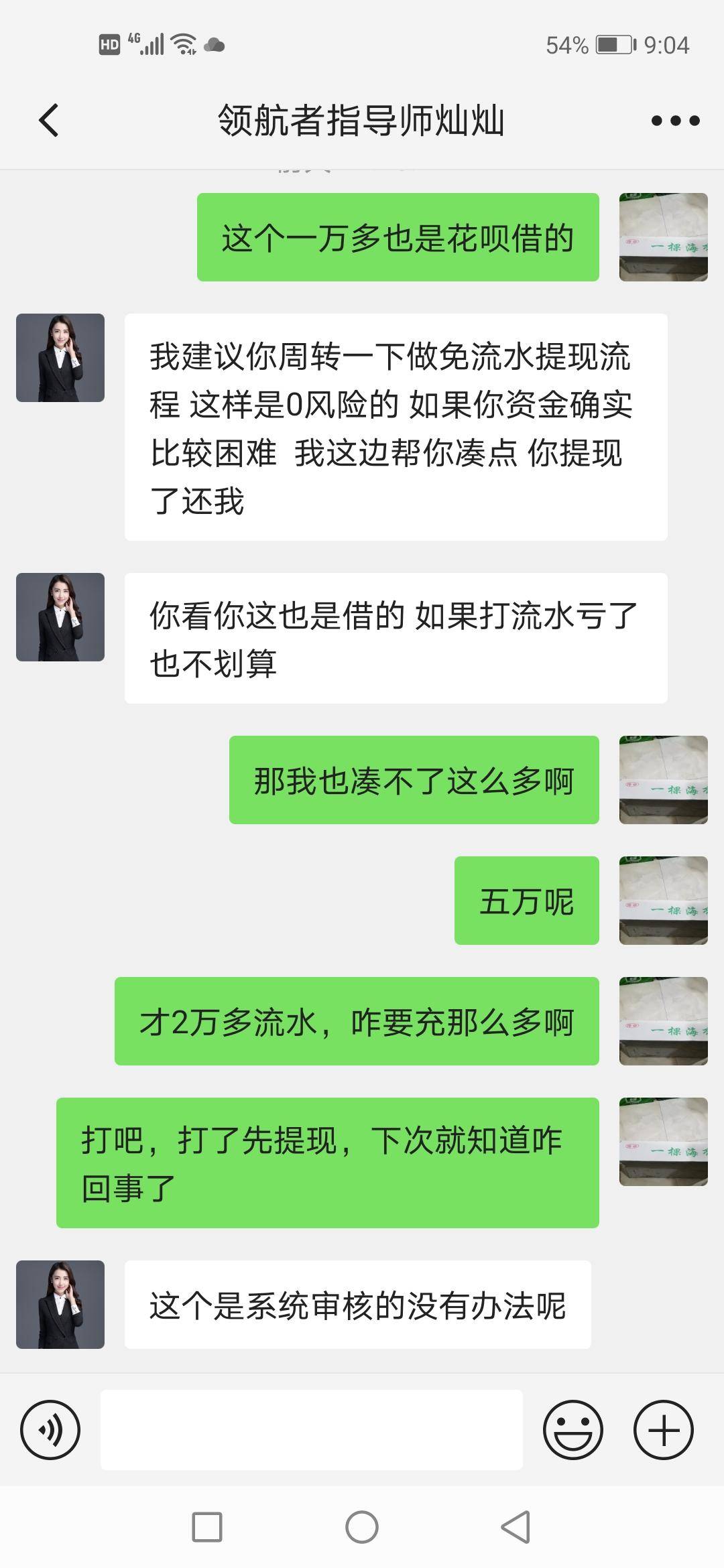Tap the system home button
This screenshot has height=1568, width=724.
(362, 1527)
